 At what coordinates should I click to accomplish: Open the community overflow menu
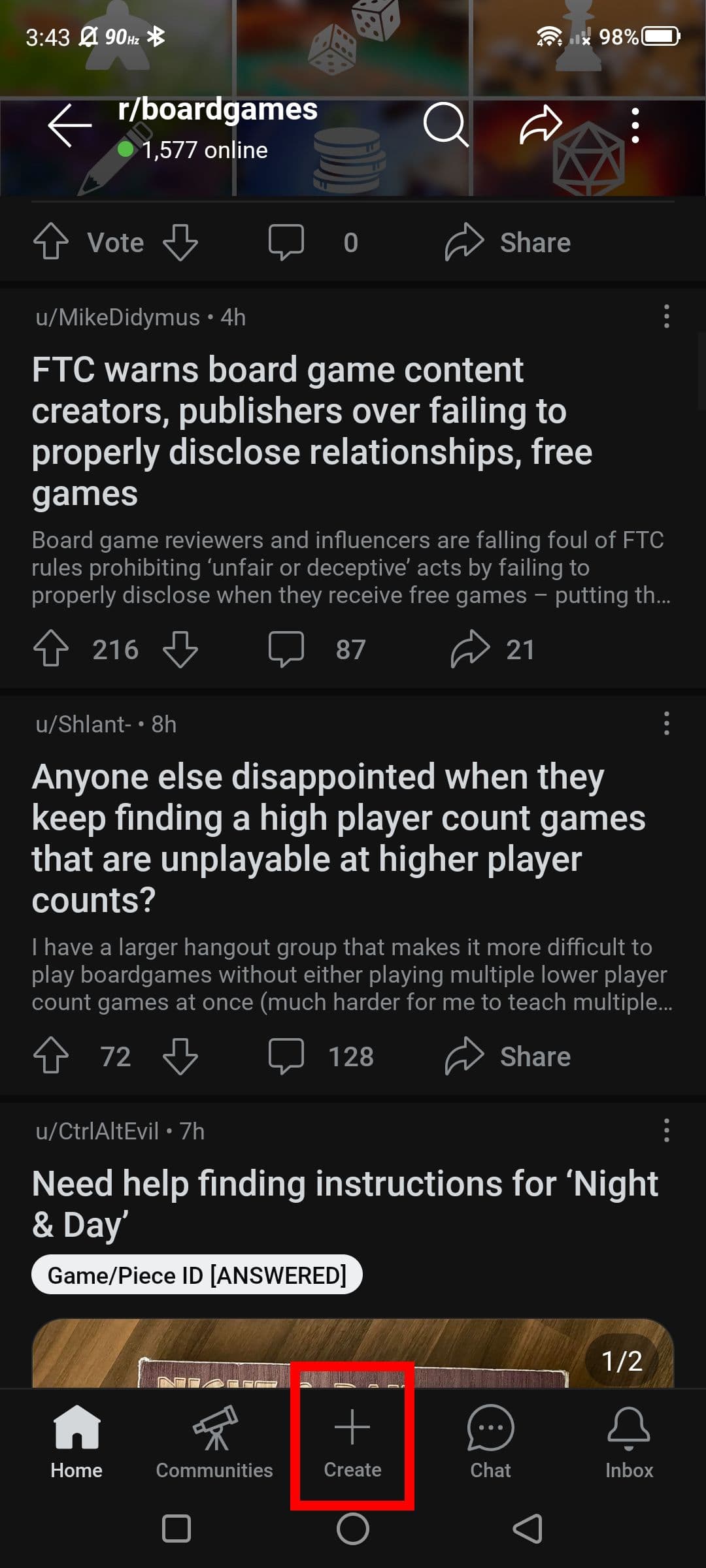(635, 125)
